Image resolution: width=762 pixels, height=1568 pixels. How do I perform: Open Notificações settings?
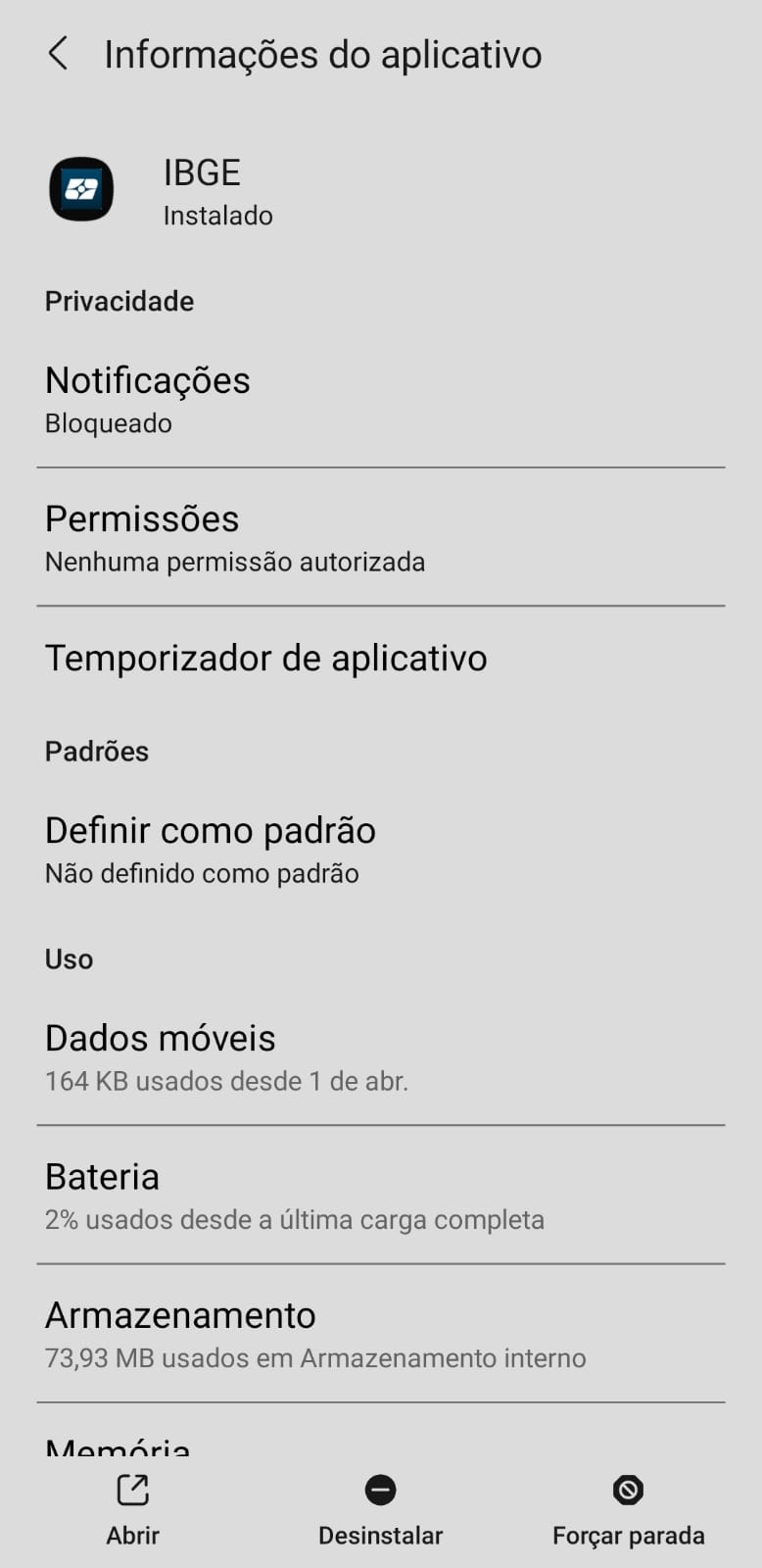(x=381, y=400)
